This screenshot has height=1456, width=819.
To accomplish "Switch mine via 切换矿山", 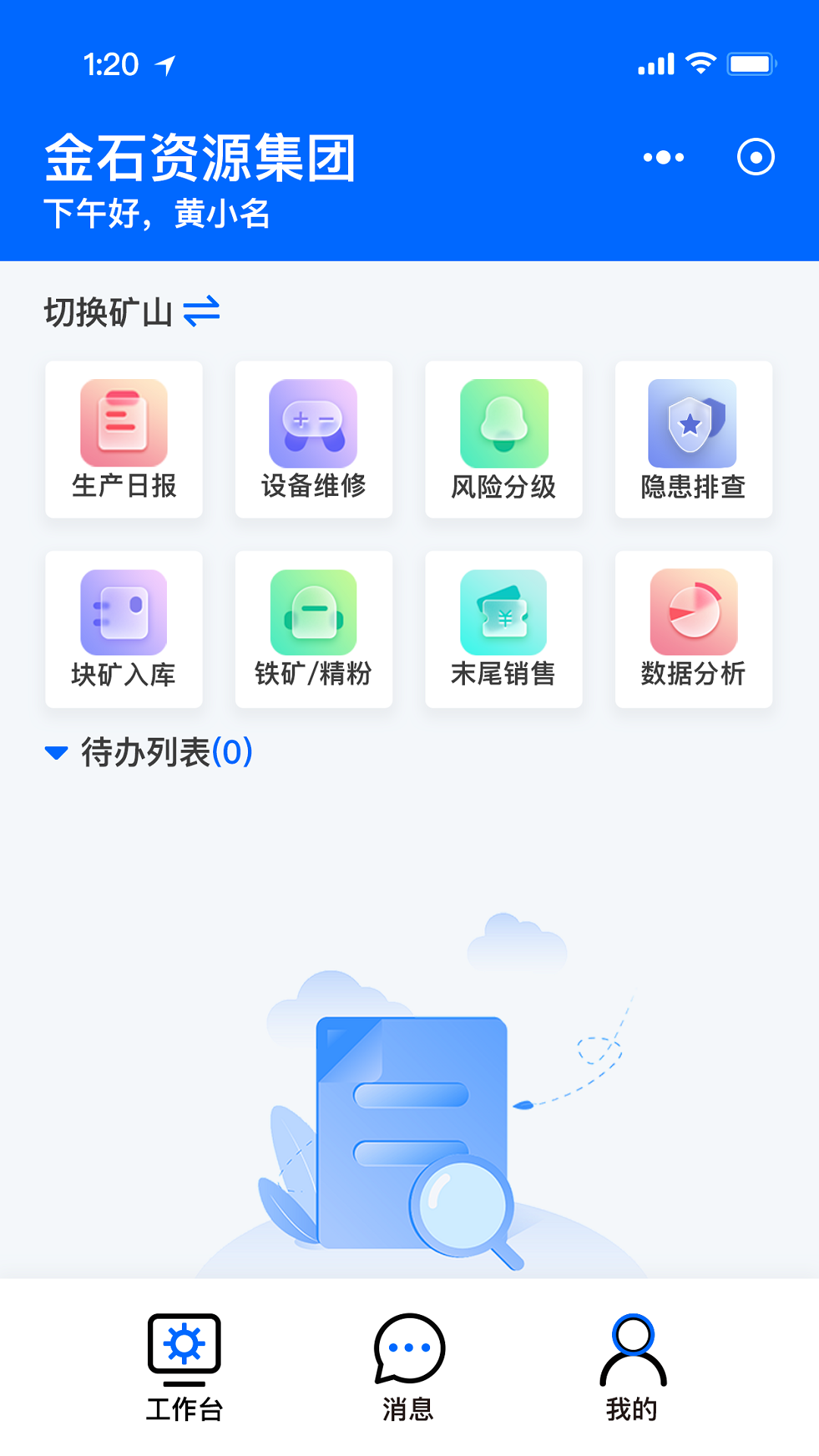I will pyautogui.click(x=132, y=312).
